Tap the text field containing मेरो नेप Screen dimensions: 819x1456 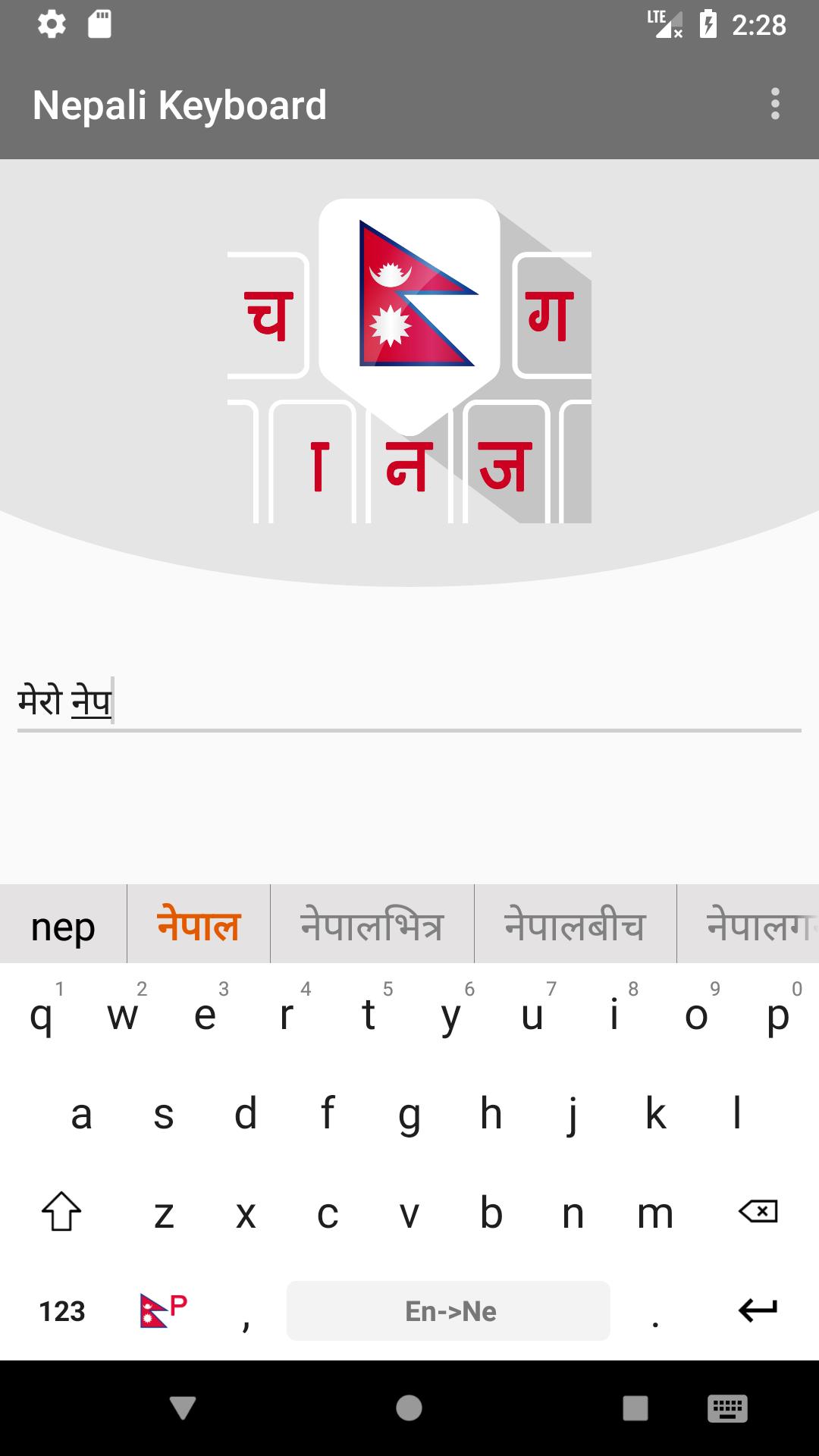click(x=409, y=701)
